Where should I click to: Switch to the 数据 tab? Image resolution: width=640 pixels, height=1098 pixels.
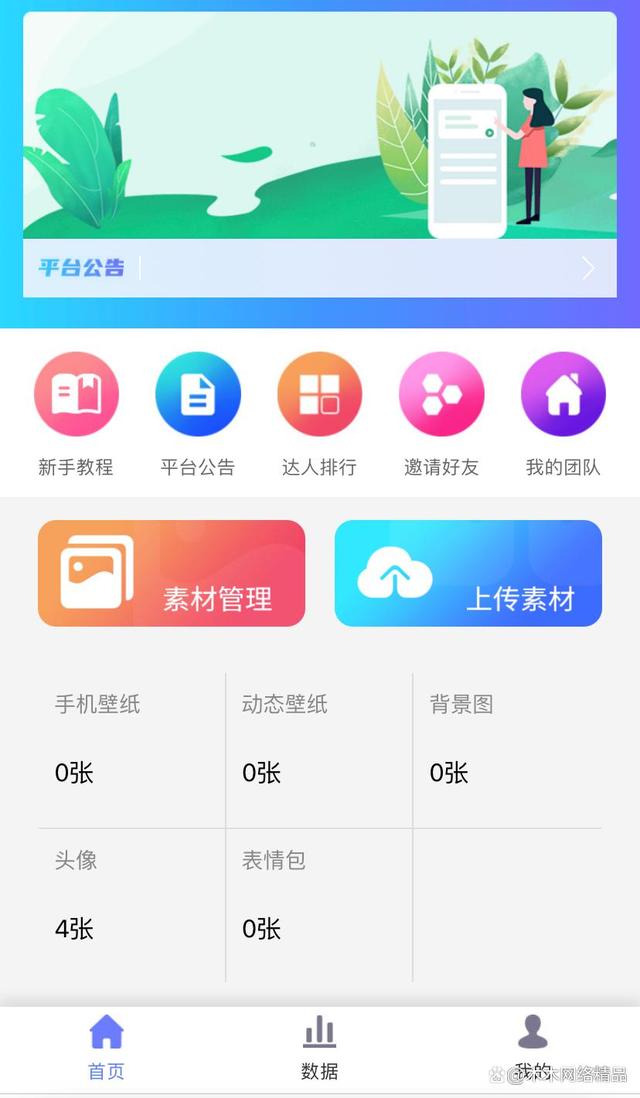click(320, 1048)
